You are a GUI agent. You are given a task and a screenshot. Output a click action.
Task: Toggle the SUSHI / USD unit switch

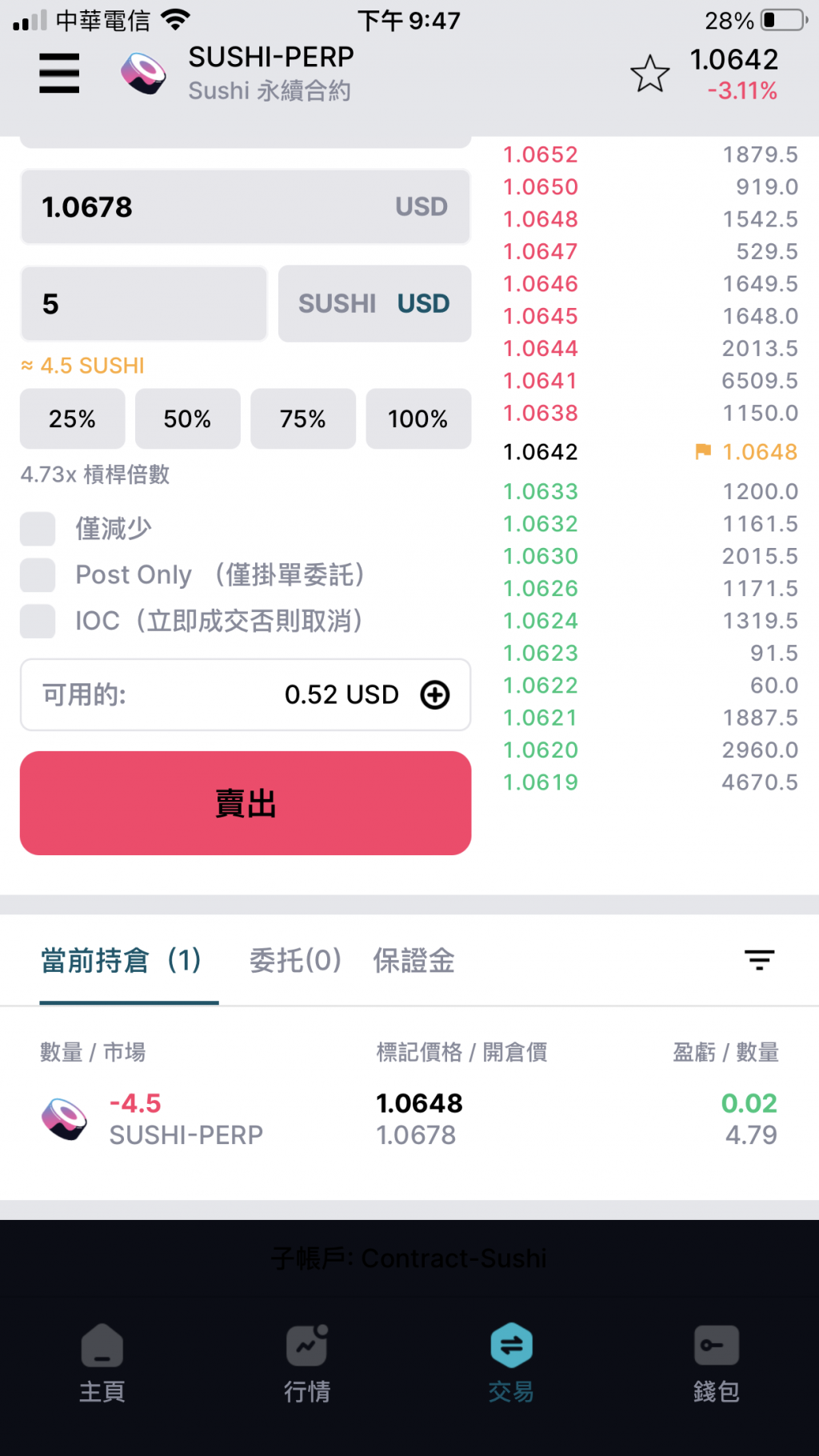point(374,304)
